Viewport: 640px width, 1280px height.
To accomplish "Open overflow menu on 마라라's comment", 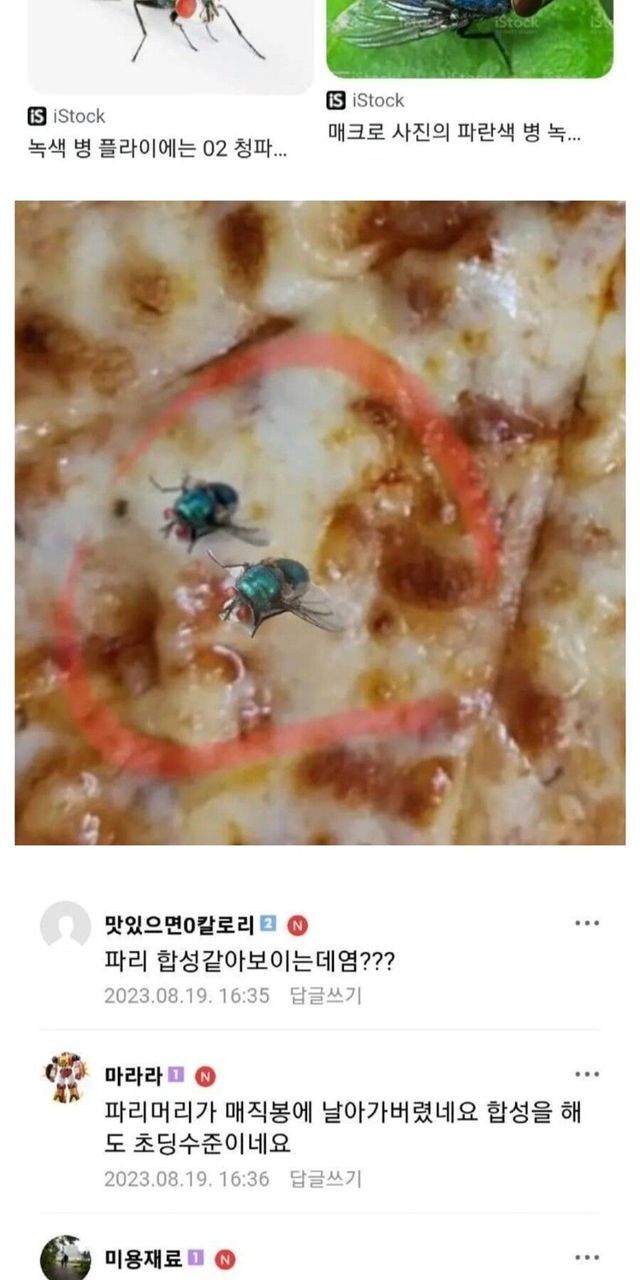I will click(x=587, y=1075).
